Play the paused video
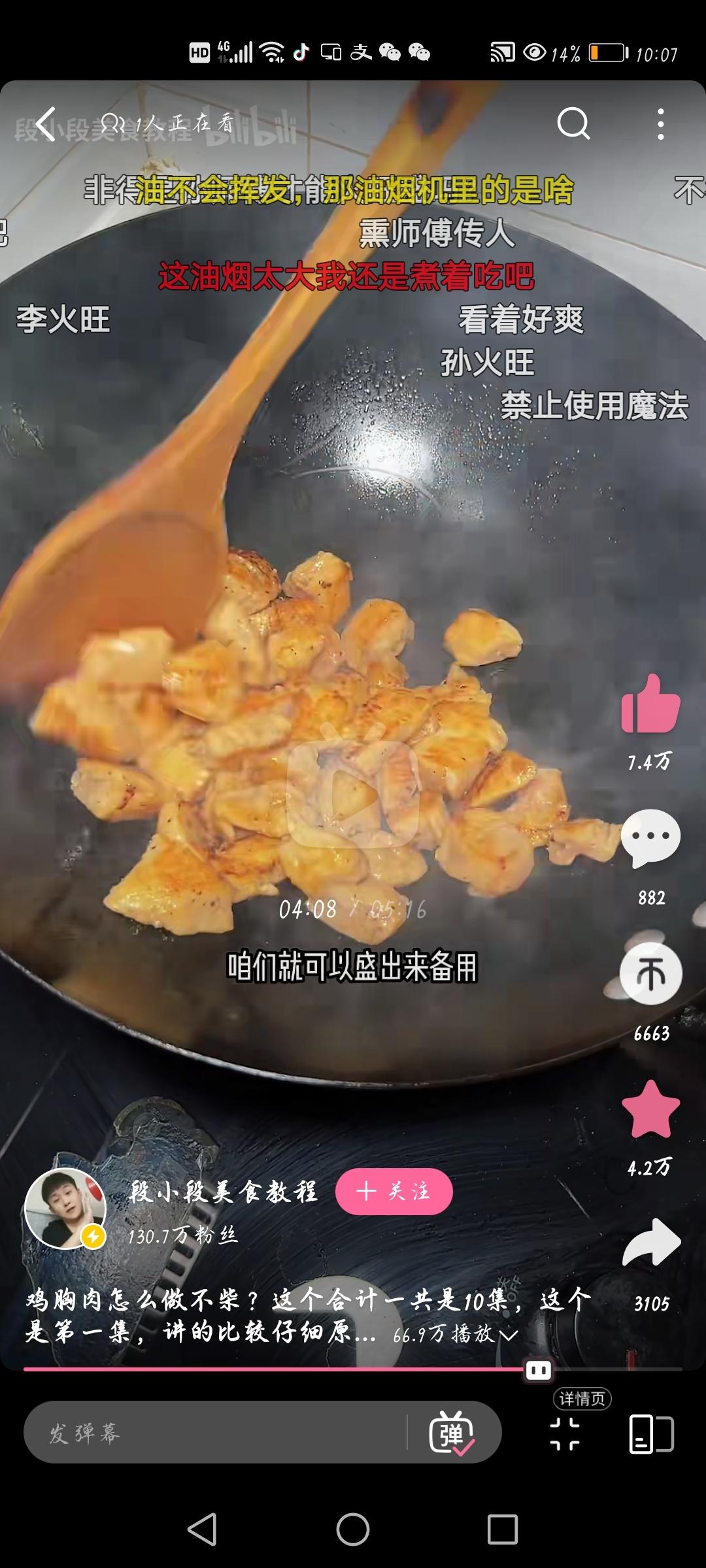706x1568 pixels. tap(353, 795)
